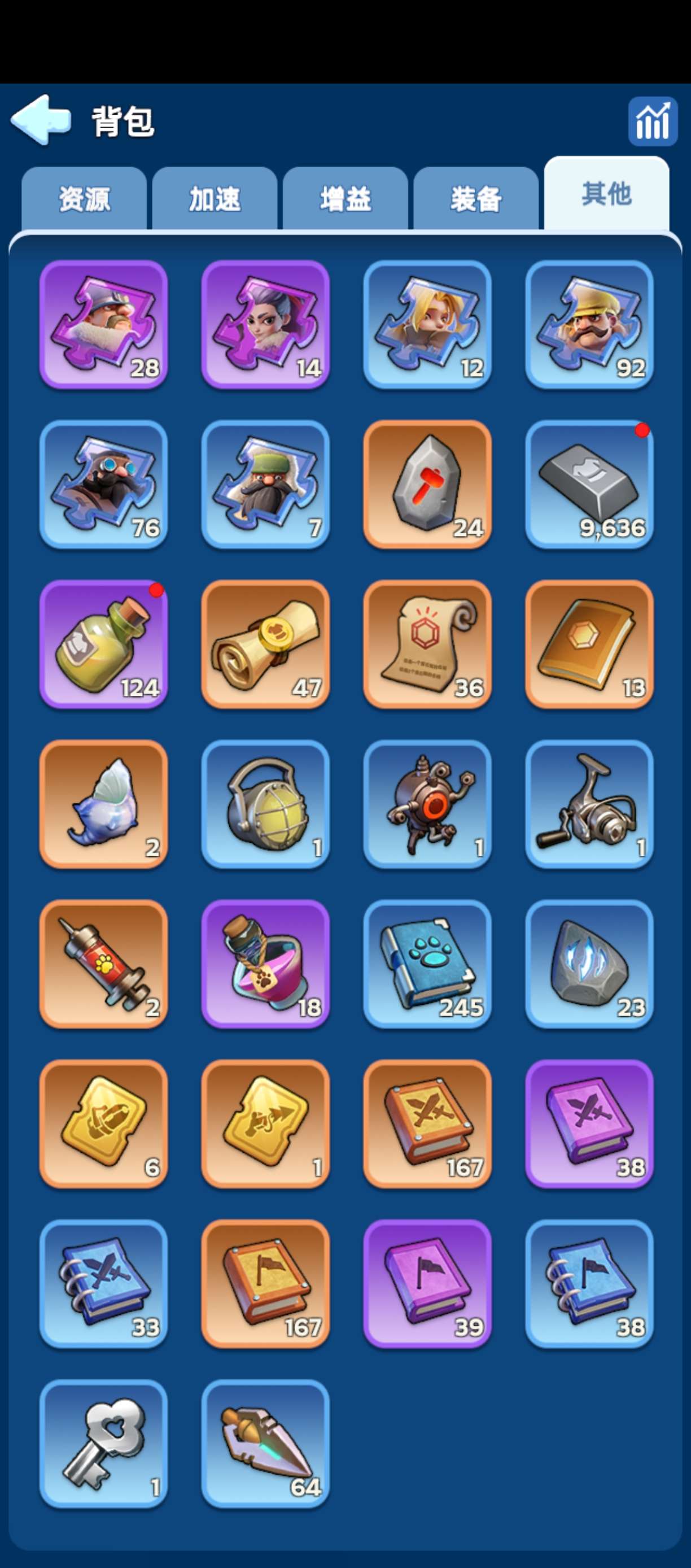Select the paw syringe item
The image size is (691, 1568).
pos(103,964)
